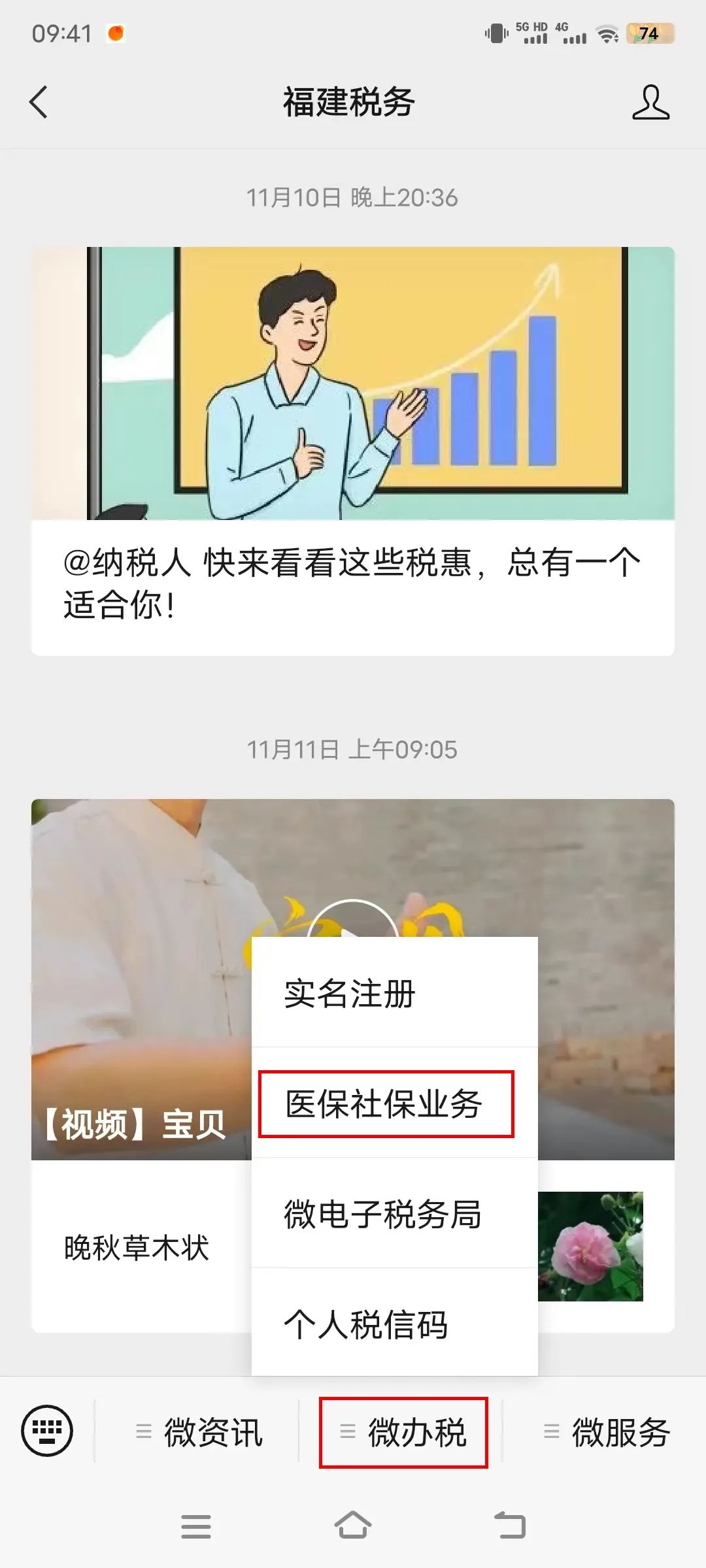Go to the system home screen

pyautogui.click(x=353, y=1526)
